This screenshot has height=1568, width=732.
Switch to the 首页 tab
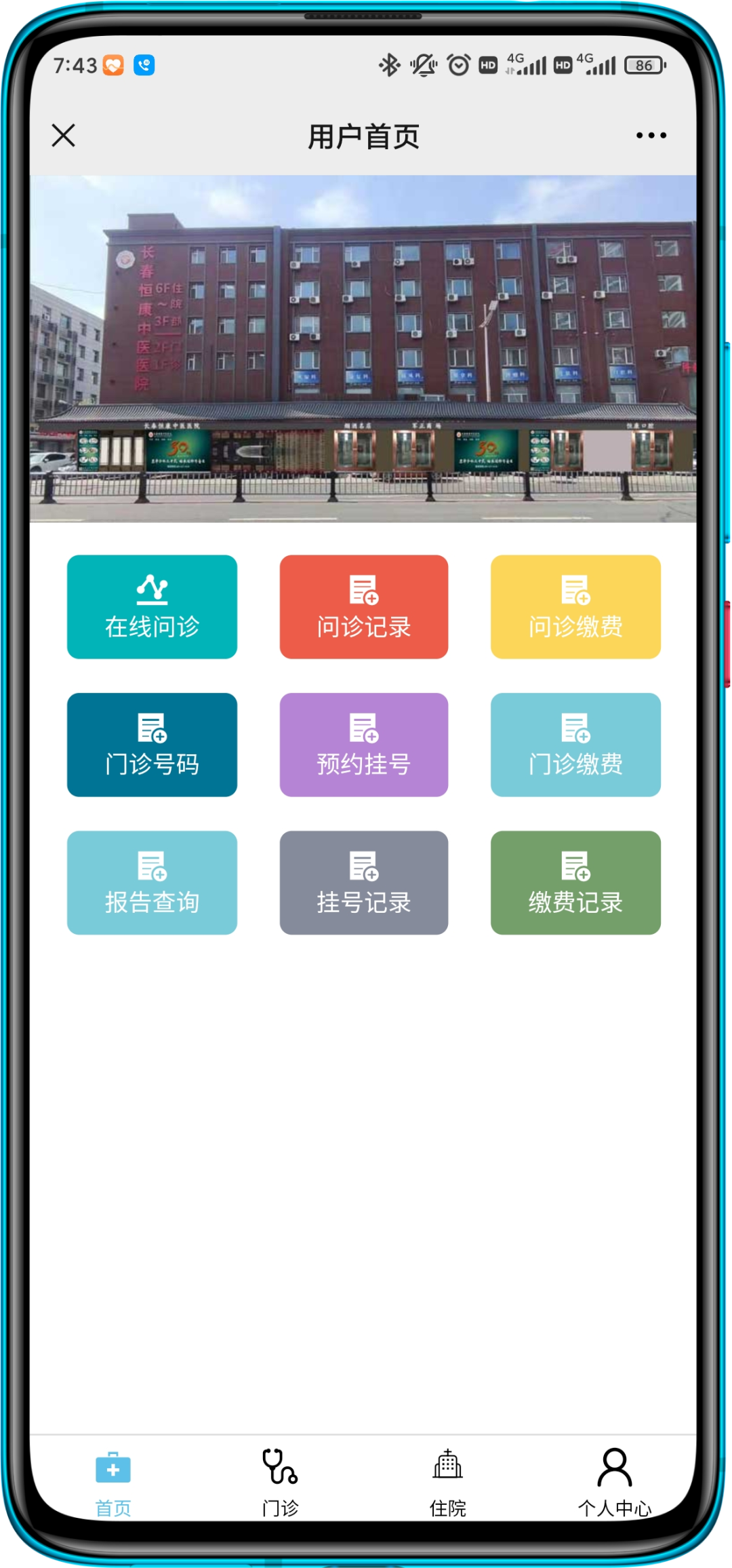point(113,1483)
